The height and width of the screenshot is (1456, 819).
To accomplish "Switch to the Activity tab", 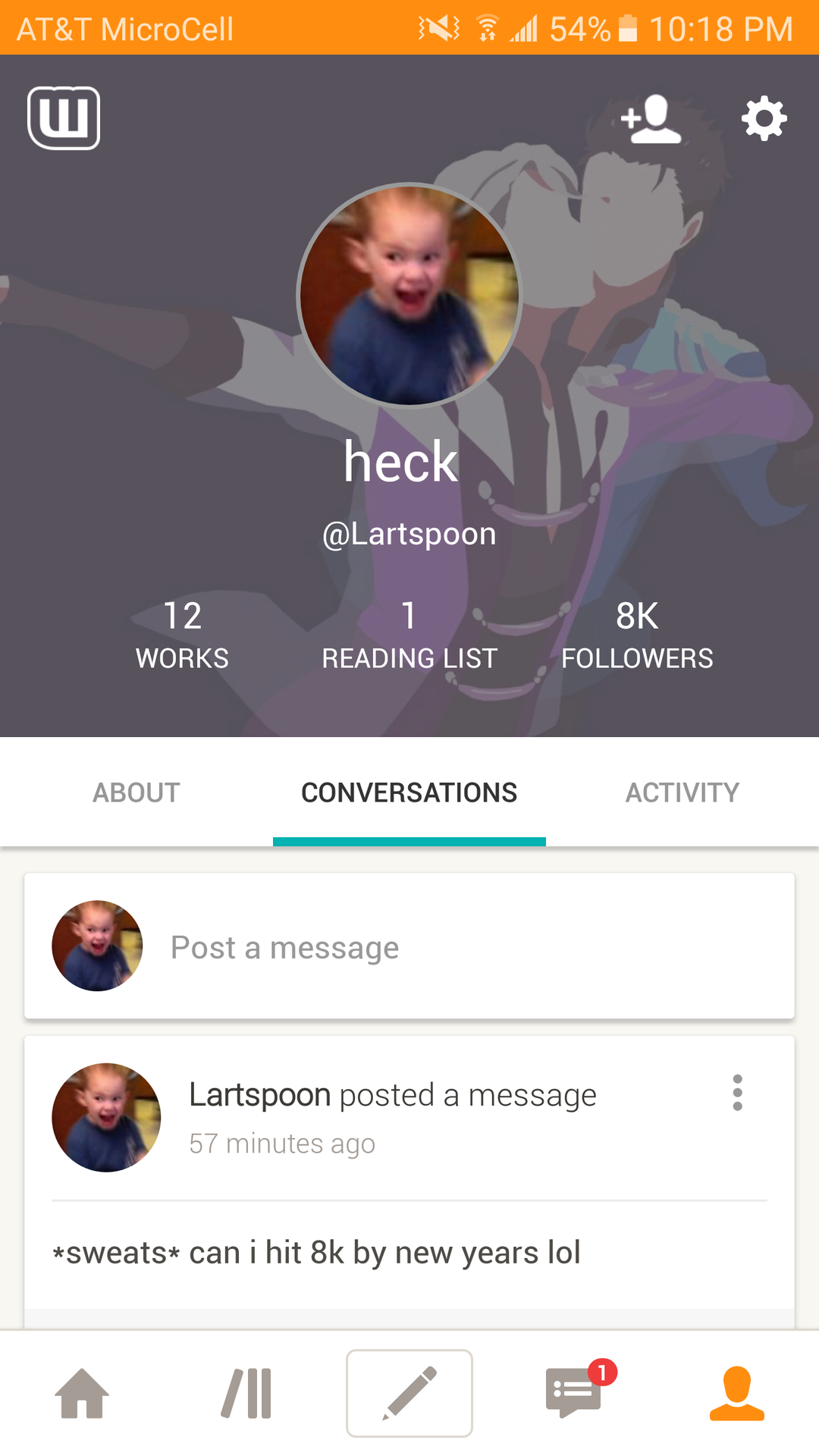I will (x=682, y=792).
